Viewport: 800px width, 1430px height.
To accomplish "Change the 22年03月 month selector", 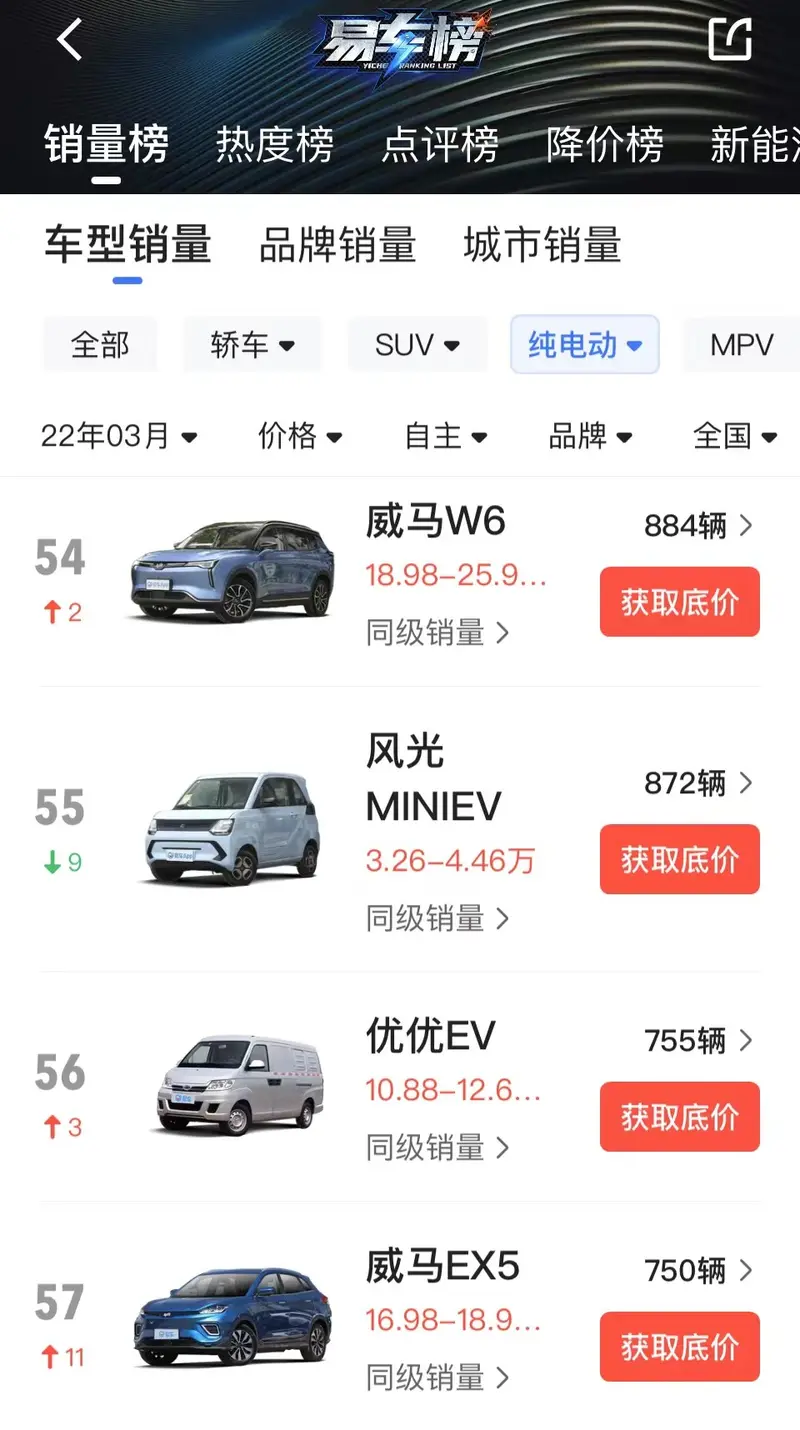I will tap(118, 436).
